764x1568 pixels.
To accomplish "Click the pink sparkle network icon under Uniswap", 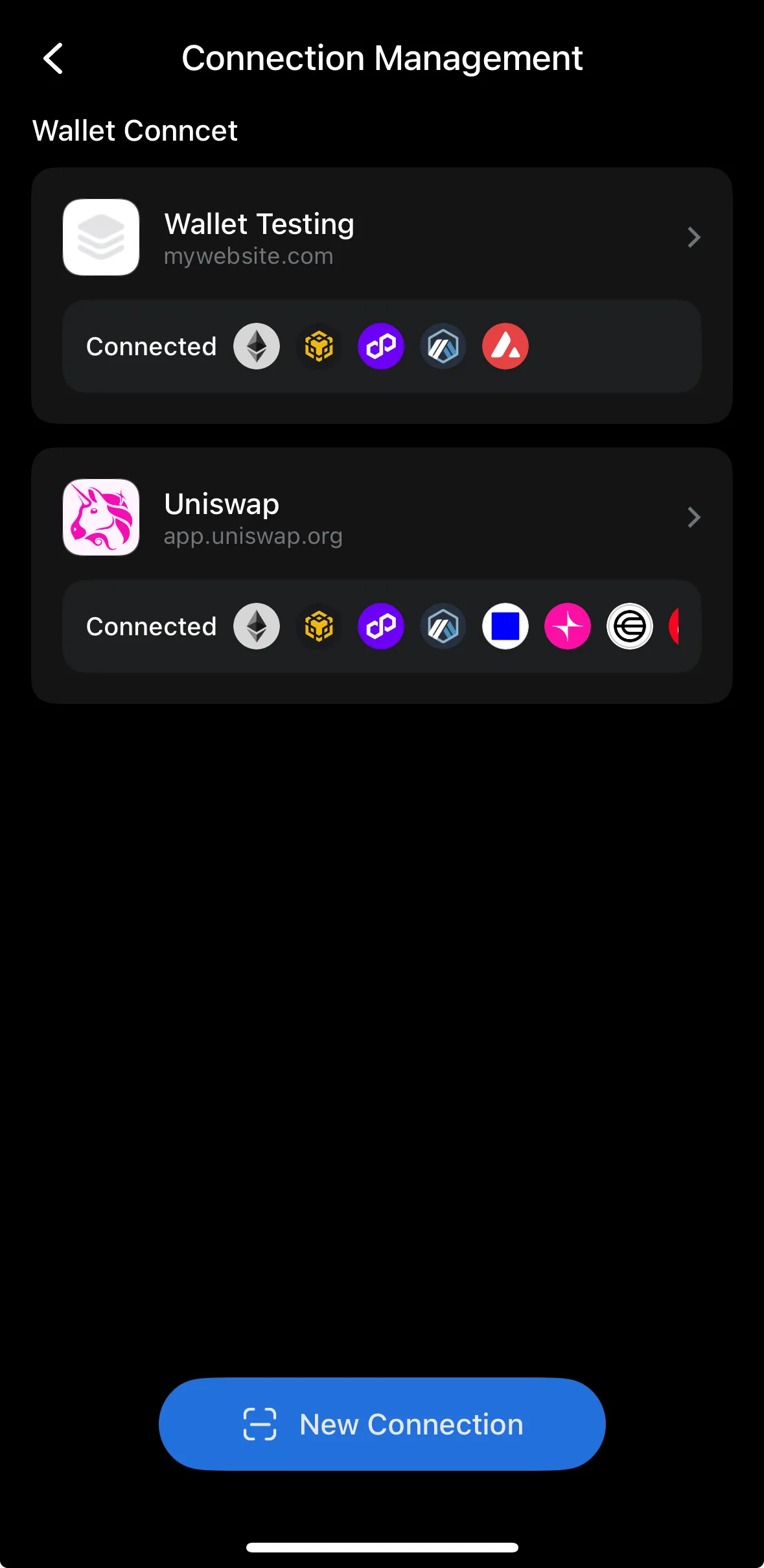I will point(568,626).
